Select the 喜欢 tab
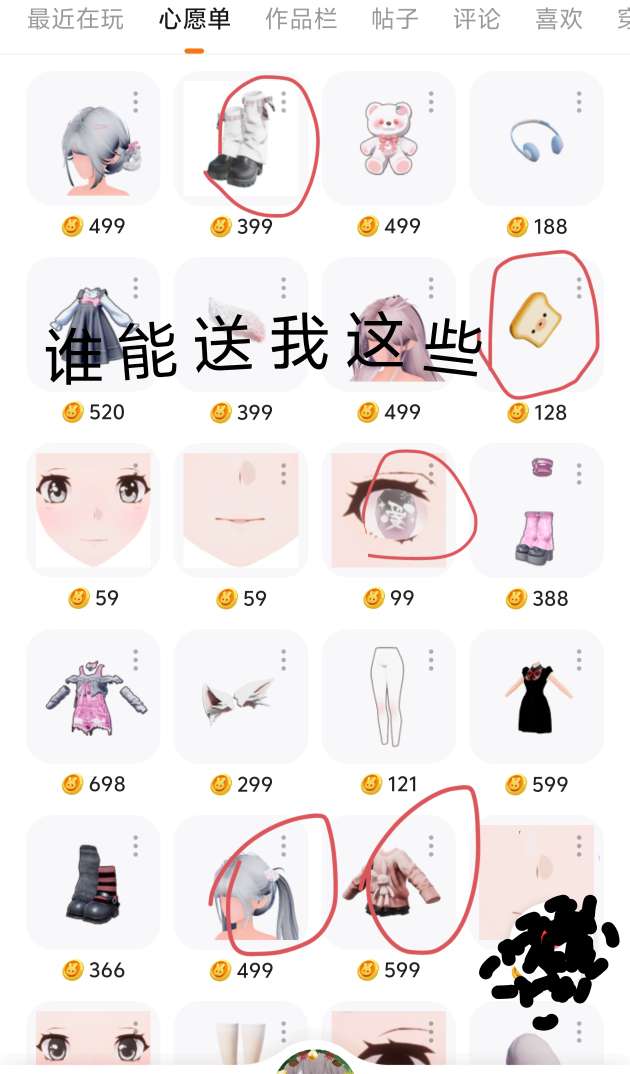Viewport: 630px width, 1074px height. click(559, 19)
